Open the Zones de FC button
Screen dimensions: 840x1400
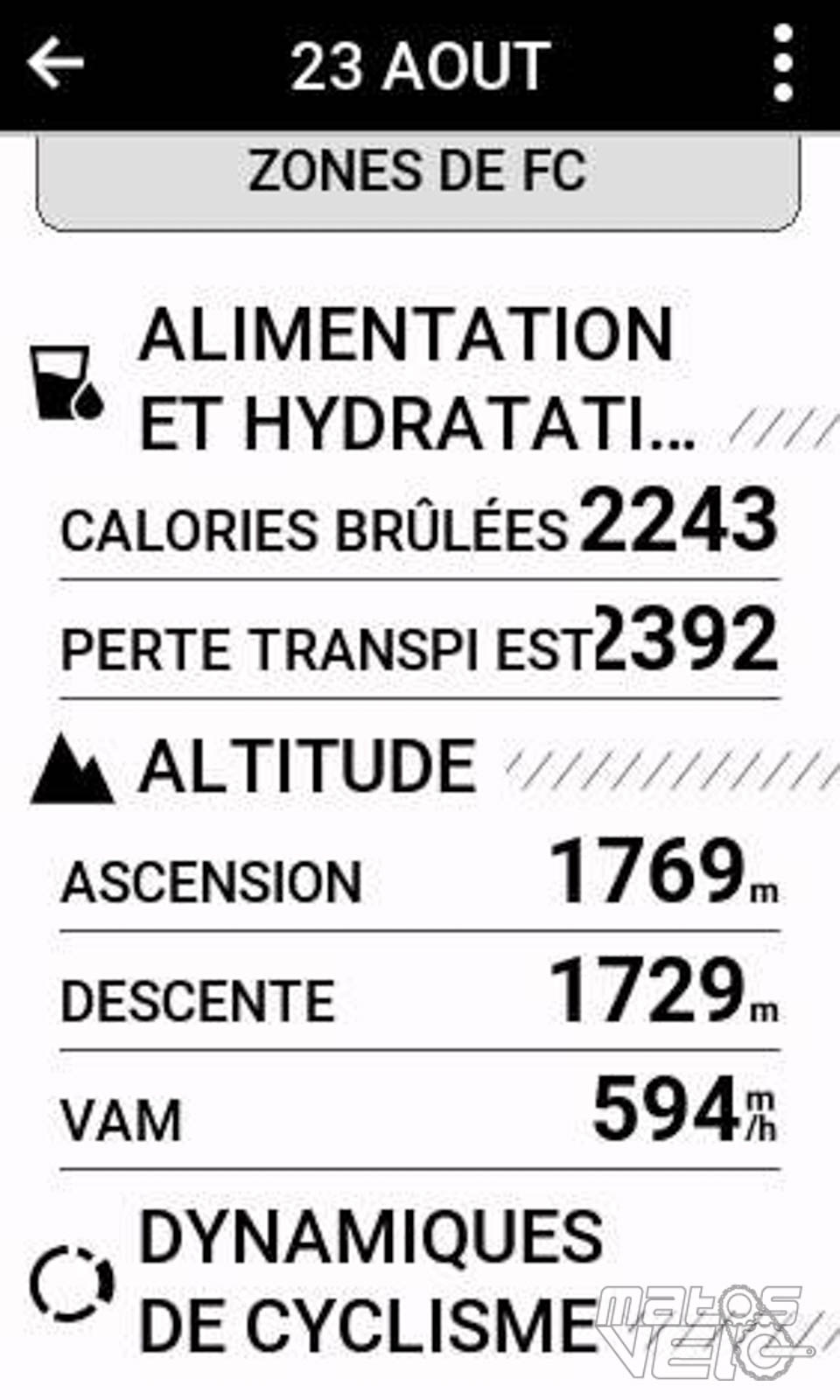pyautogui.click(x=418, y=181)
